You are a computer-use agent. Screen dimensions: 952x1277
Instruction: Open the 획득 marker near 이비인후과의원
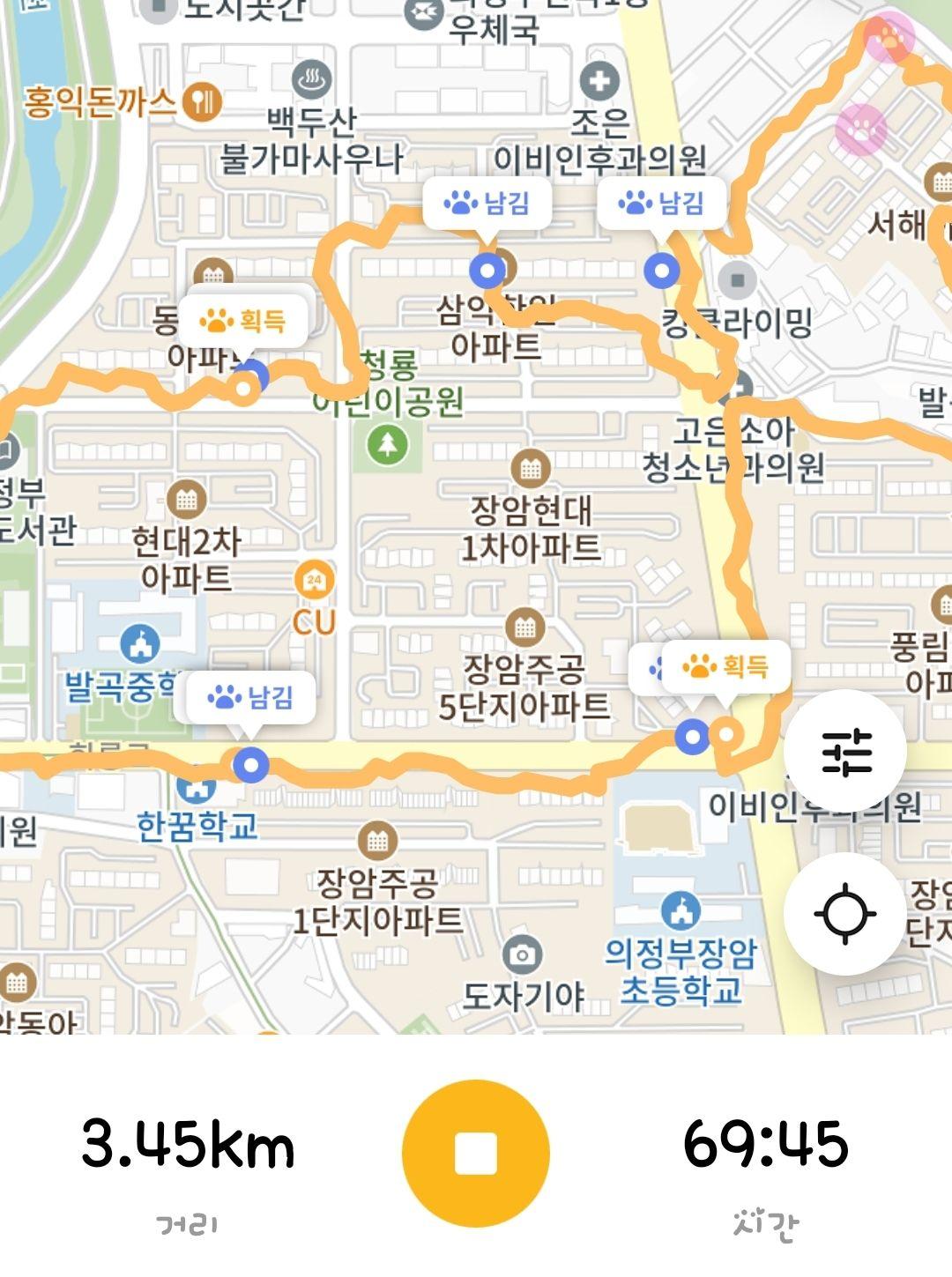(x=725, y=666)
